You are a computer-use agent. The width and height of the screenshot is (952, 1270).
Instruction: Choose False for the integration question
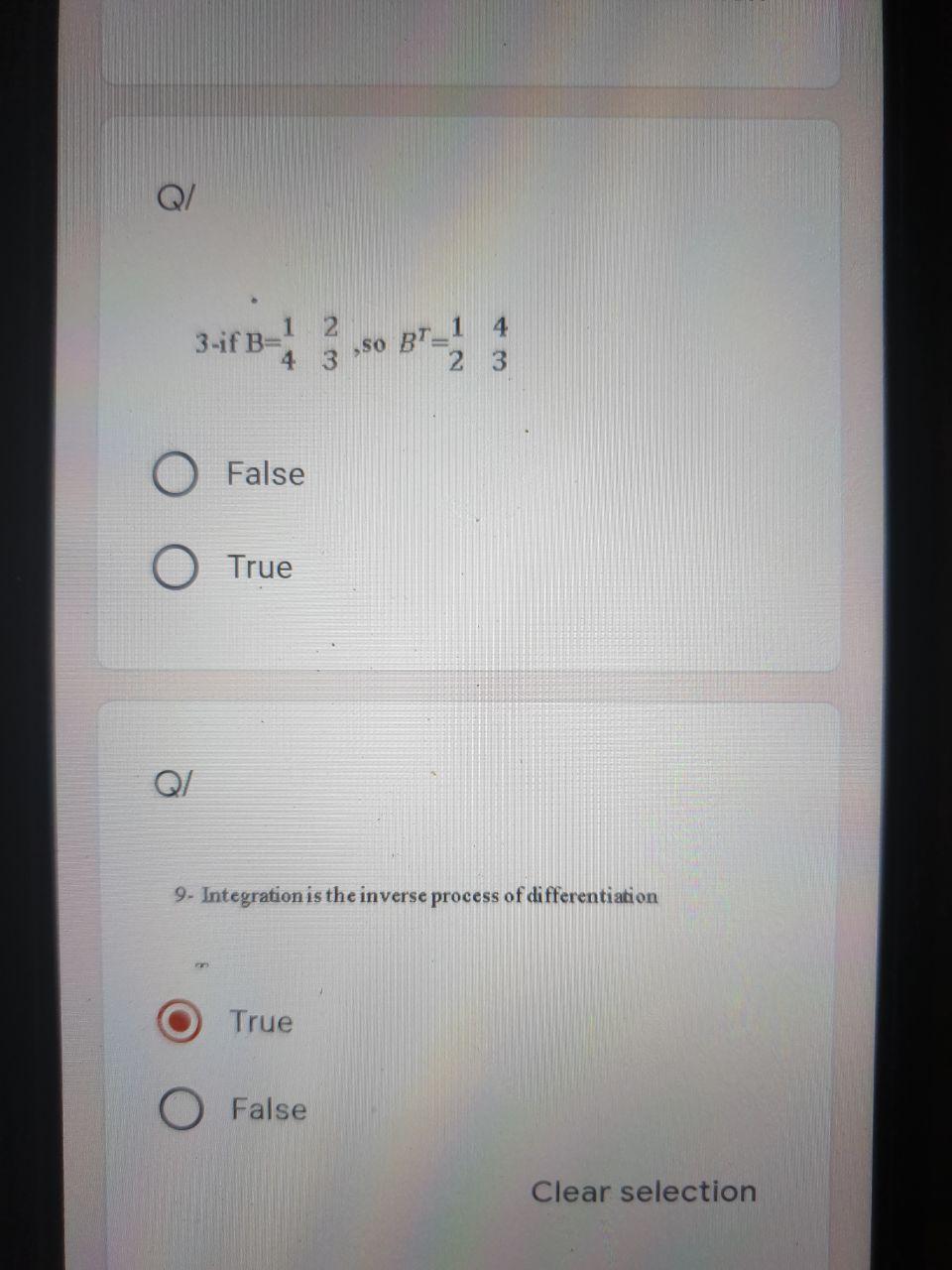(x=182, y=1110)
